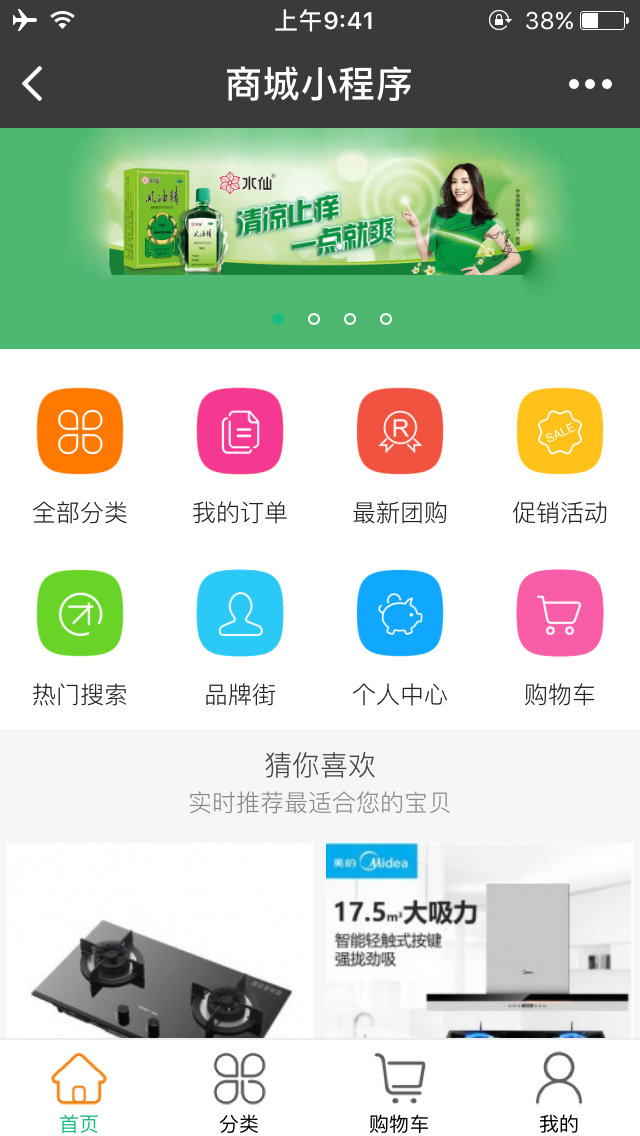Open the black gas stove product card
This screenshot has height=1136, width=640.
160,940
